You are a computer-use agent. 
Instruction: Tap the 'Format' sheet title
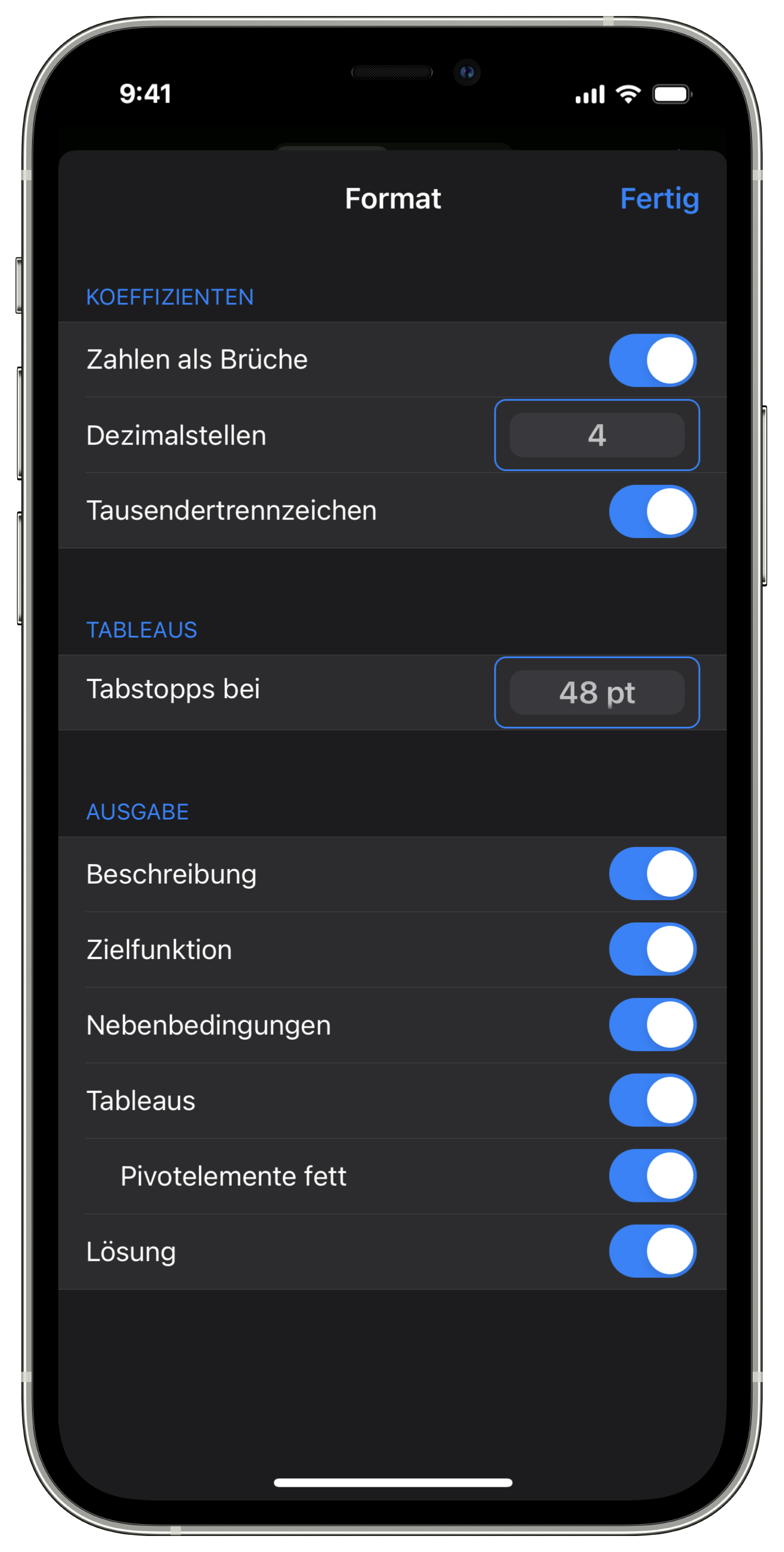pyautogui.click(x=393, y=199)
